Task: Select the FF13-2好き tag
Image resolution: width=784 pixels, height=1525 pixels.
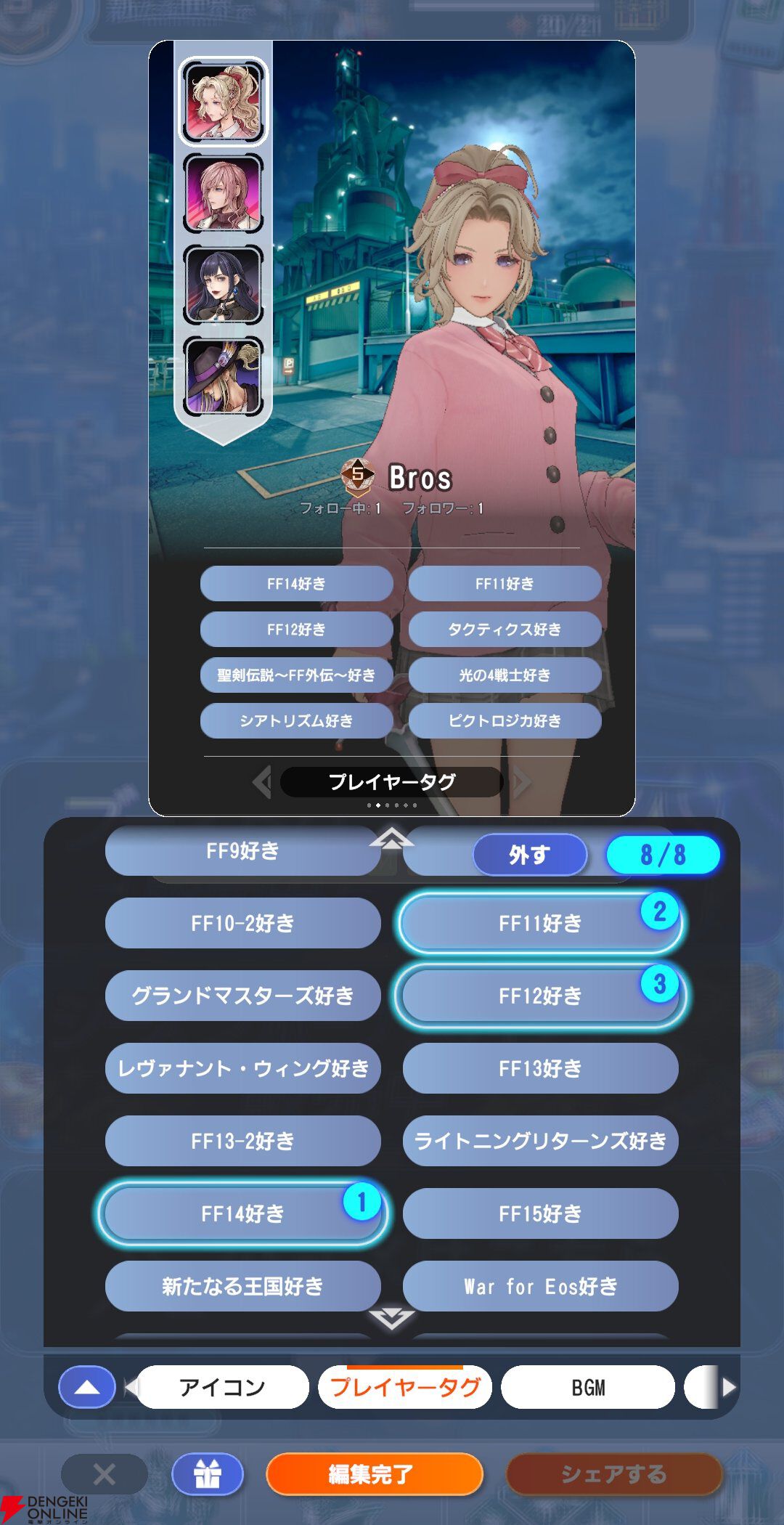Action: [x=242, y=1141]
